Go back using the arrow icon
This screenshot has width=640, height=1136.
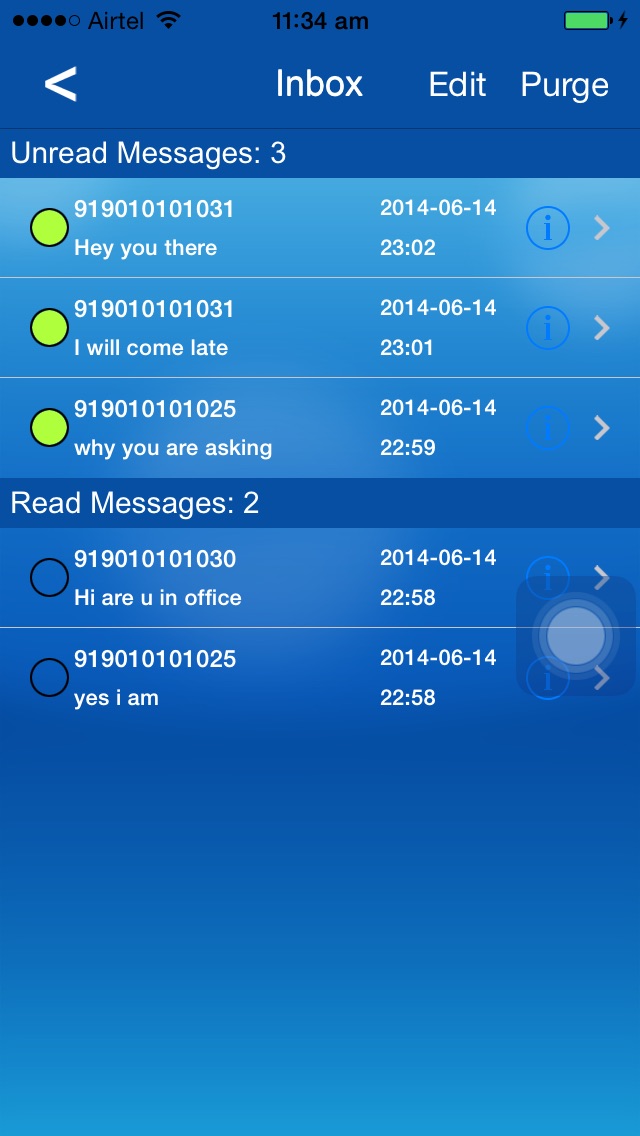60,84
